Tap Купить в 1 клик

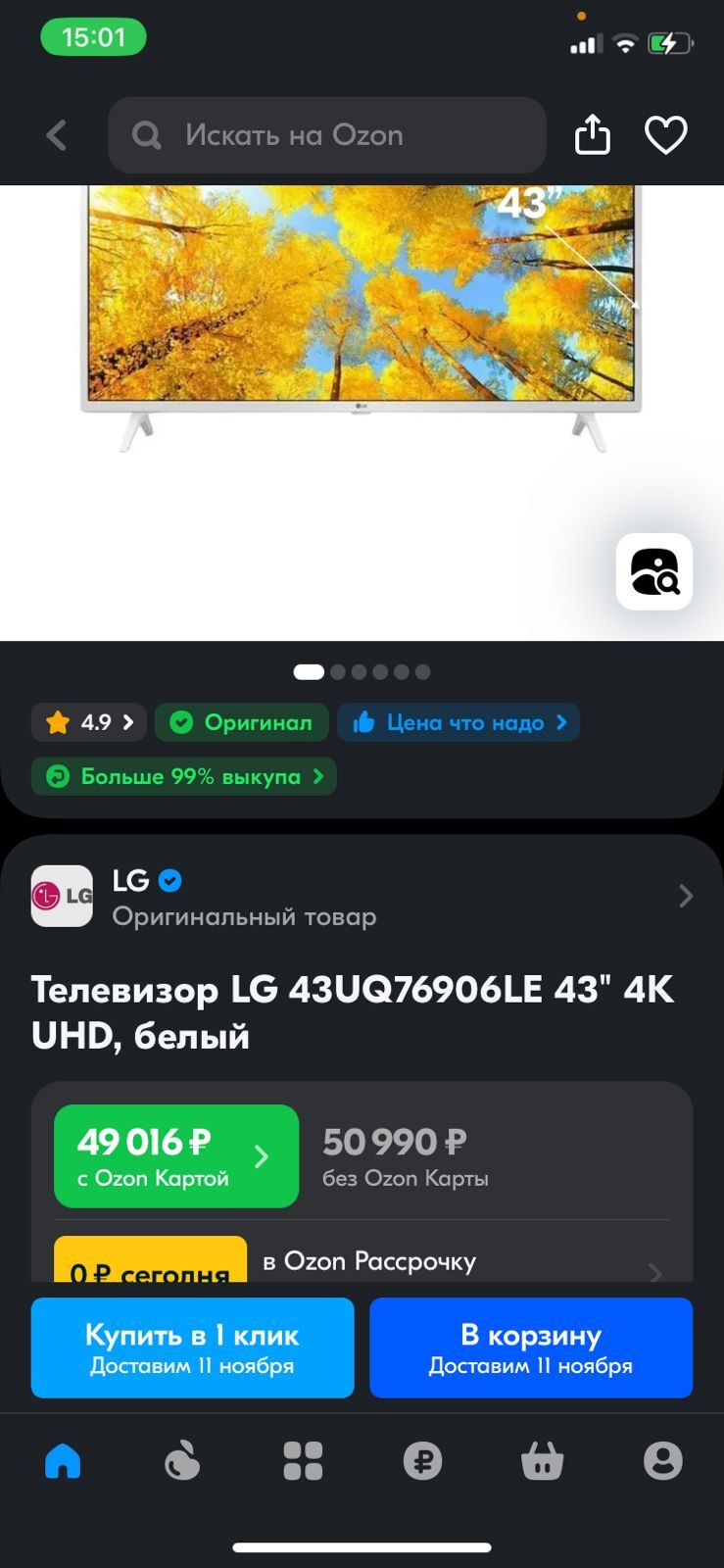pos(192,1347)
